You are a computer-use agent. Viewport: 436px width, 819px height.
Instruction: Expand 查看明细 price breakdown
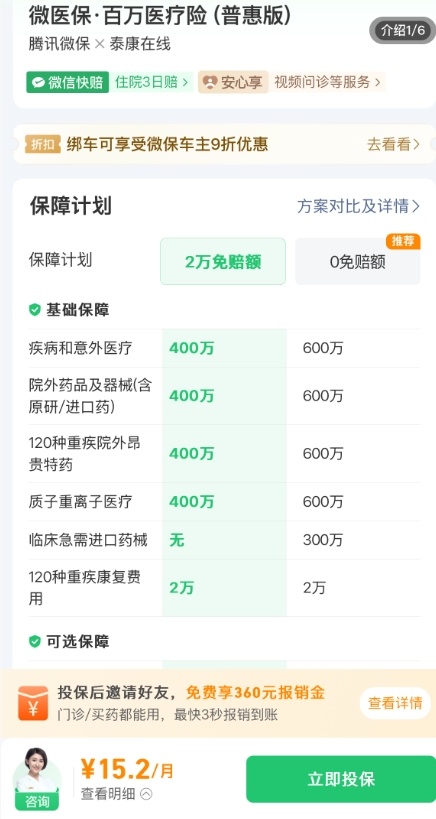116,794
